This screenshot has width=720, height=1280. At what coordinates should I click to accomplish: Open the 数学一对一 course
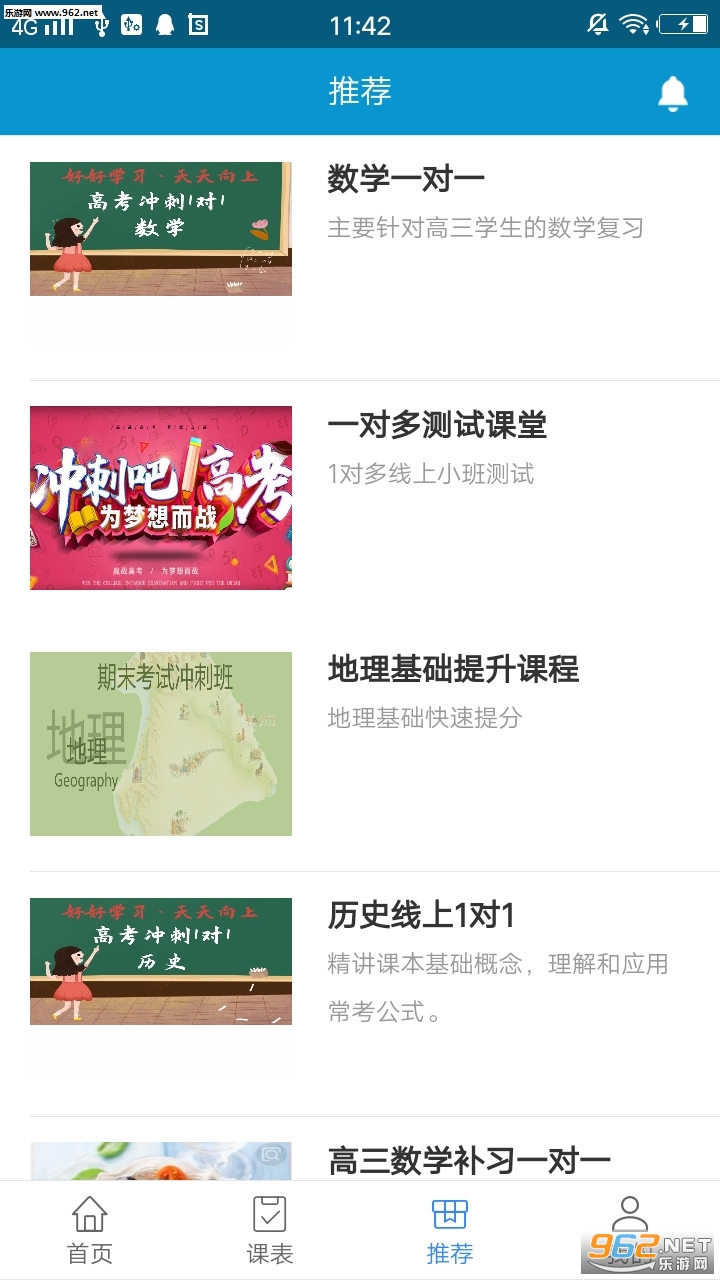406,180
